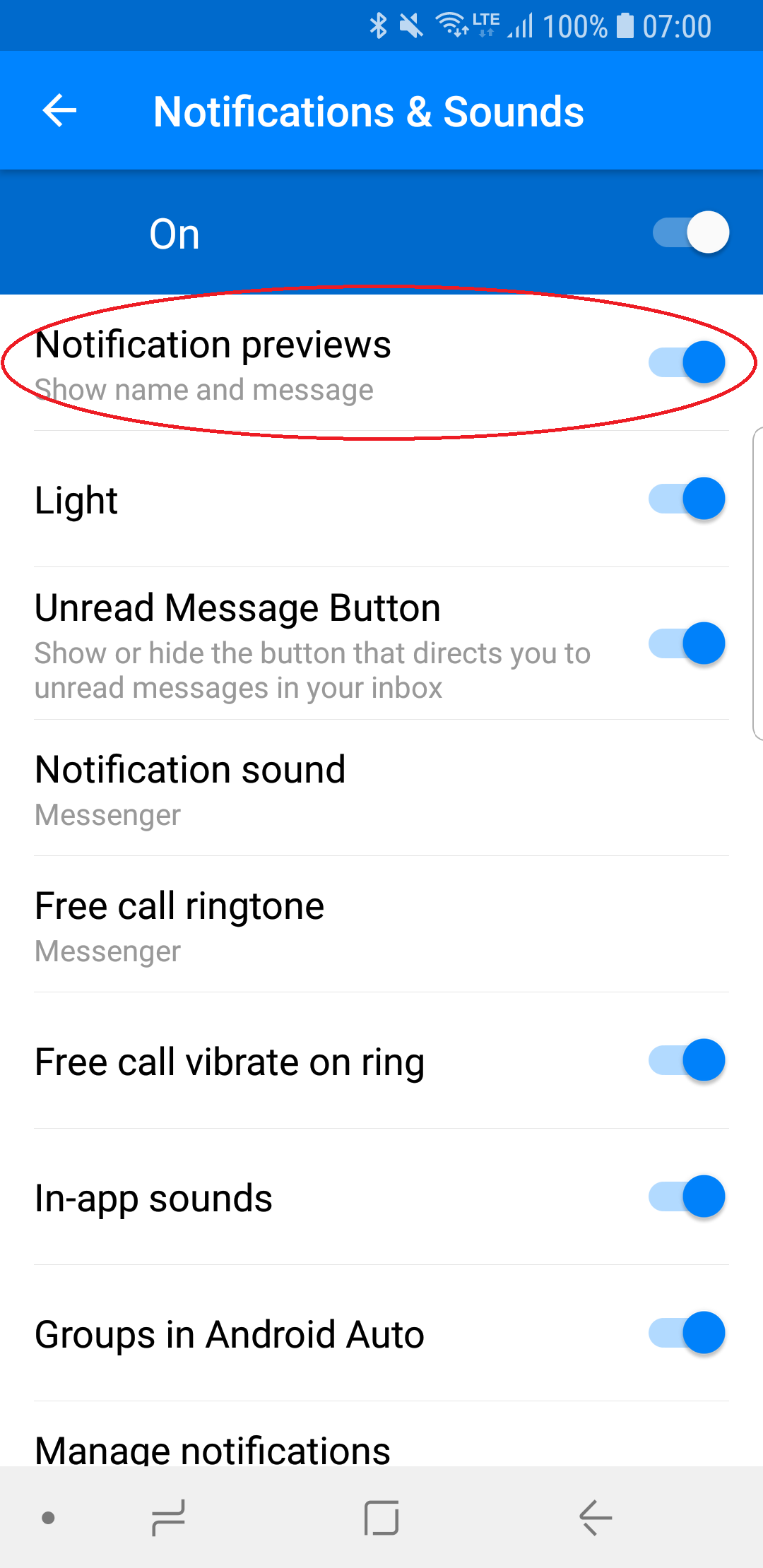This screenshot has width=763, height=1568.
Task: Disable Notification previews
Action: point(687,362)
